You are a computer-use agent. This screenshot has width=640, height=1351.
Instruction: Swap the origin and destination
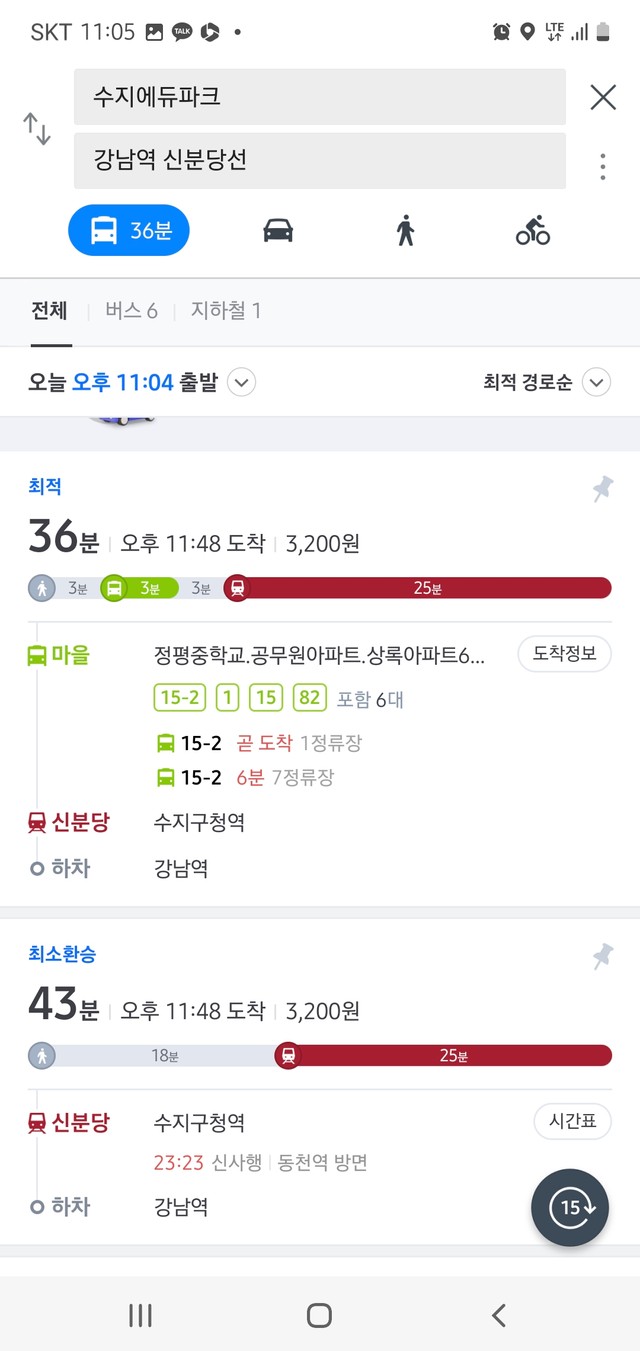[x=37, y=129]
